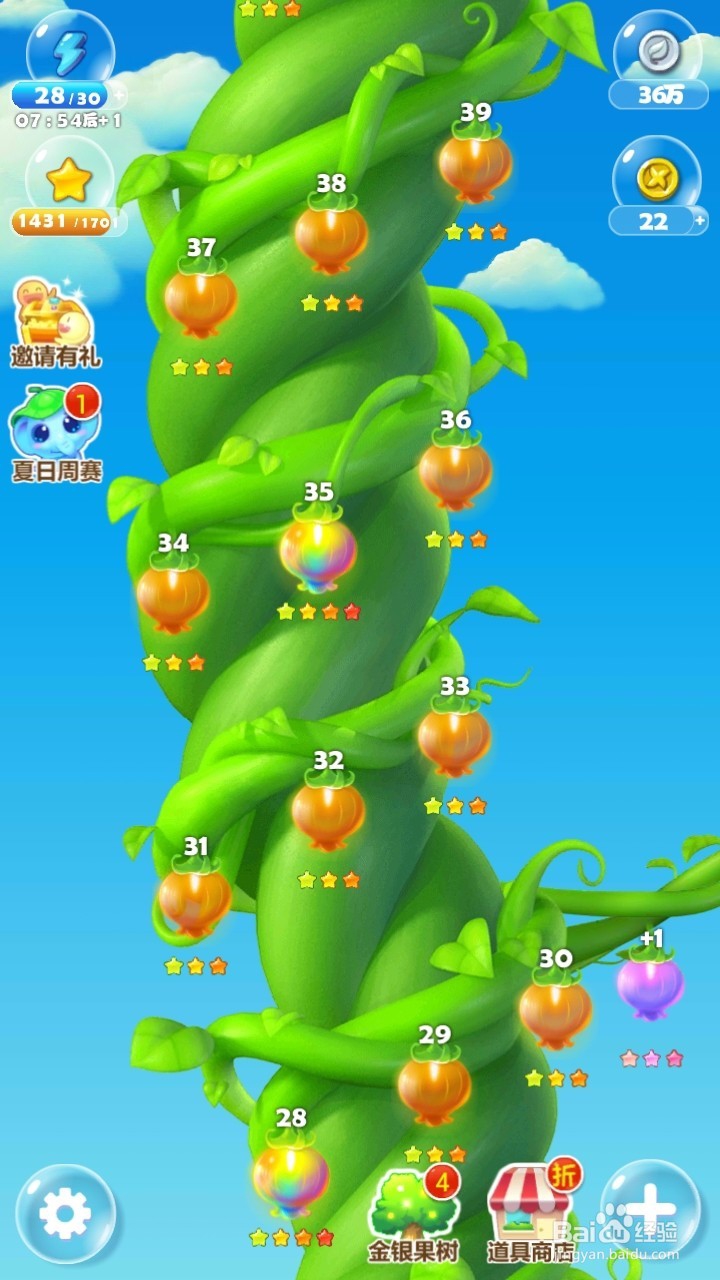Start level 32
The height and width of the screenshot is (1280, 720).
click(x=328, y=810)
